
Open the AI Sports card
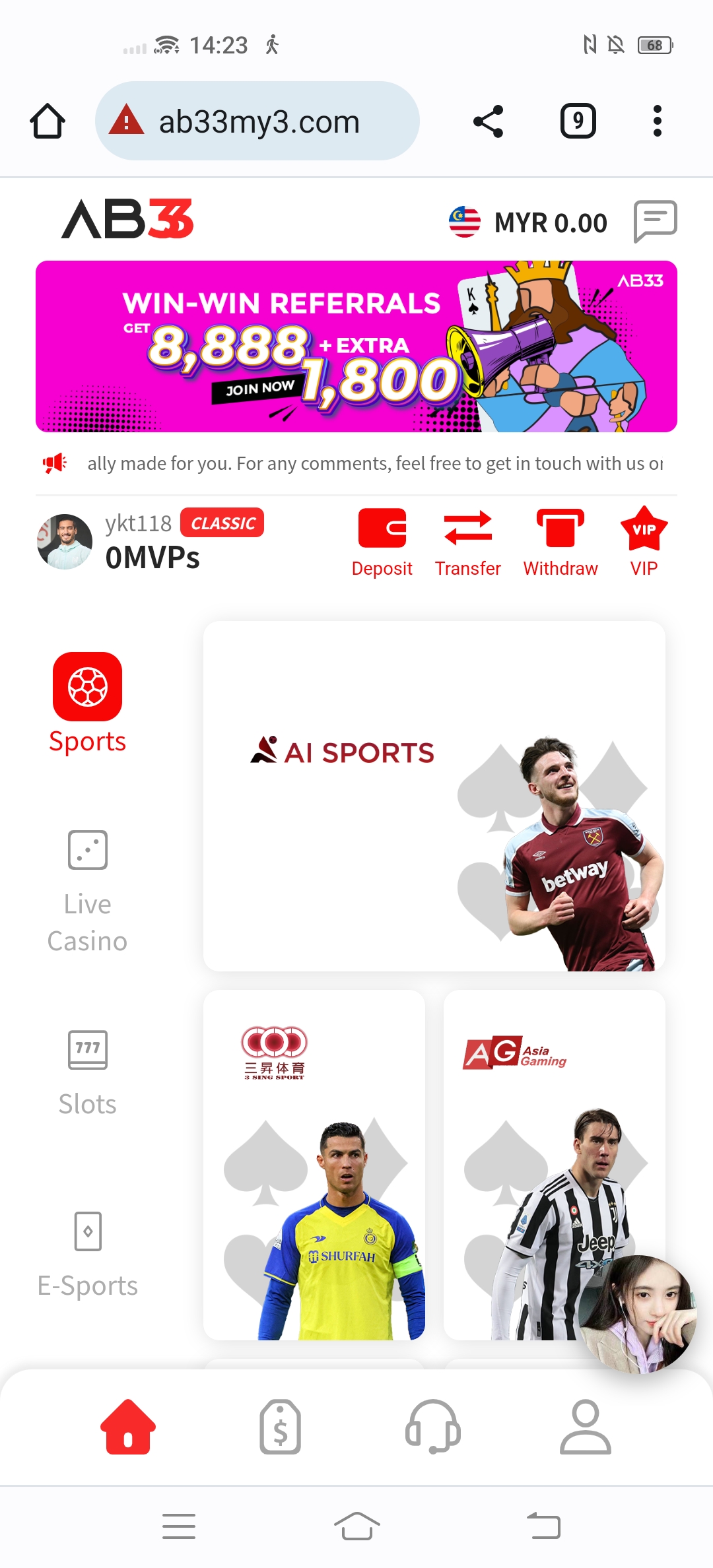point(434,795)
